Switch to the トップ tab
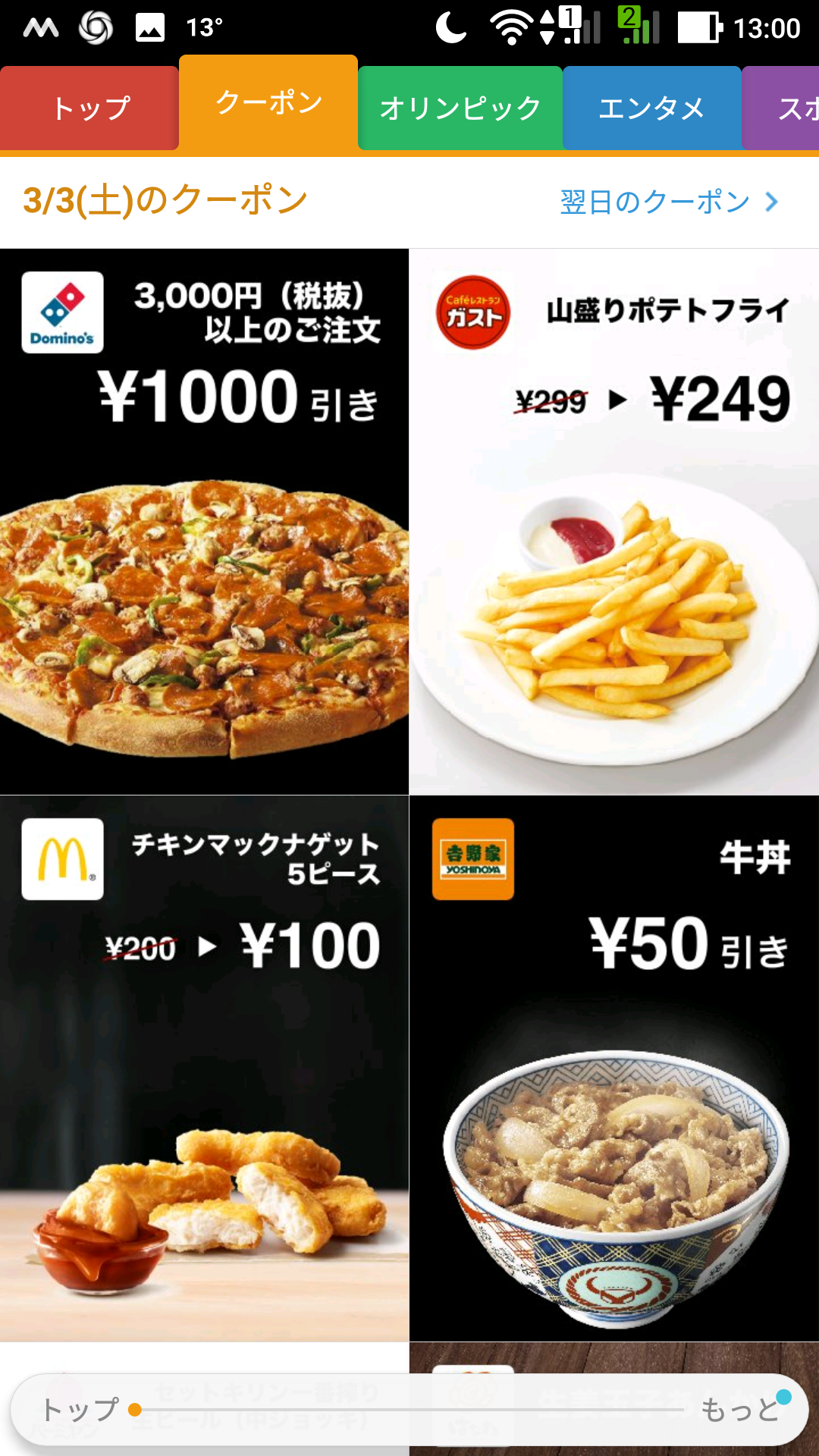Image resolution: width=819 pixels, height=1456 pixels. pyautogui.click(x=89, y=108)
